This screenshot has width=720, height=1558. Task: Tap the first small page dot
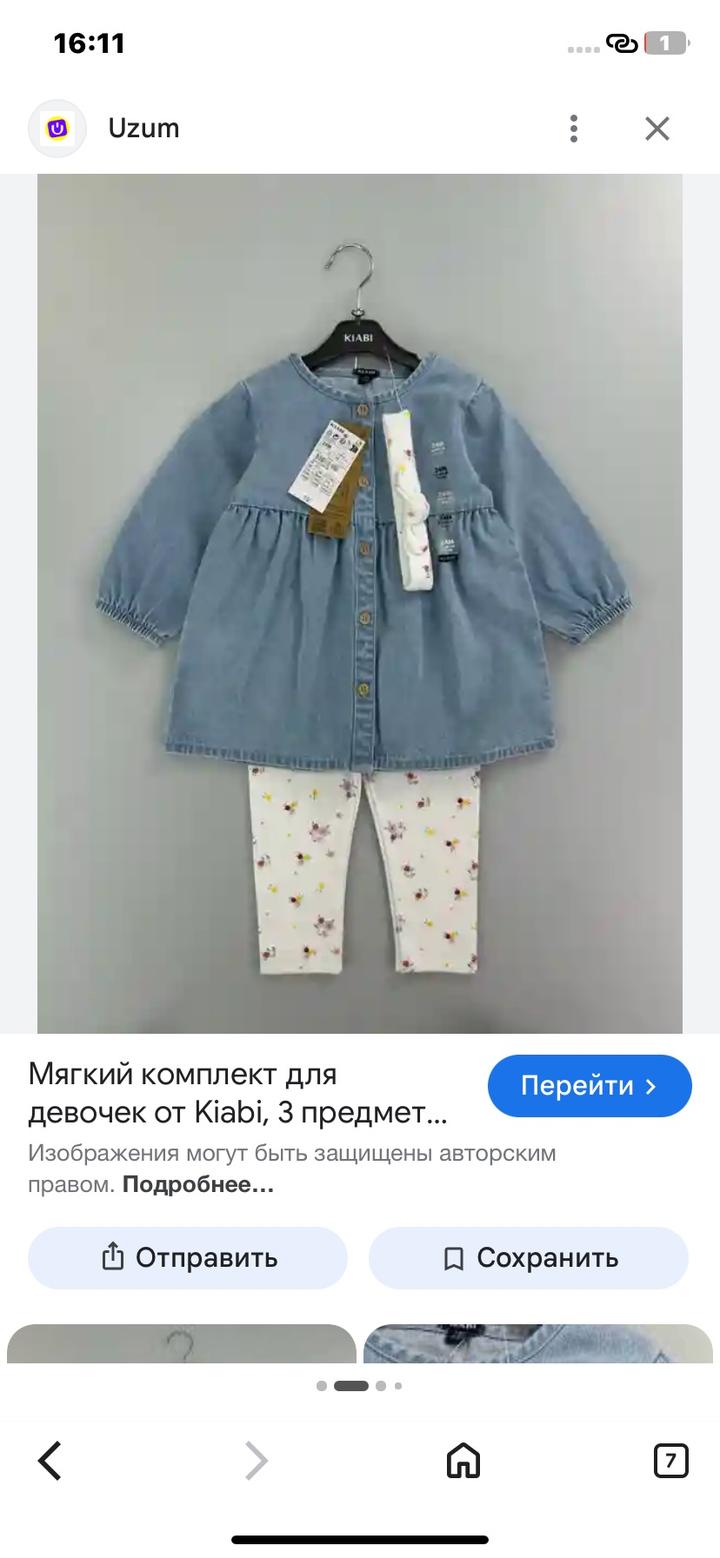point(319,1388)
